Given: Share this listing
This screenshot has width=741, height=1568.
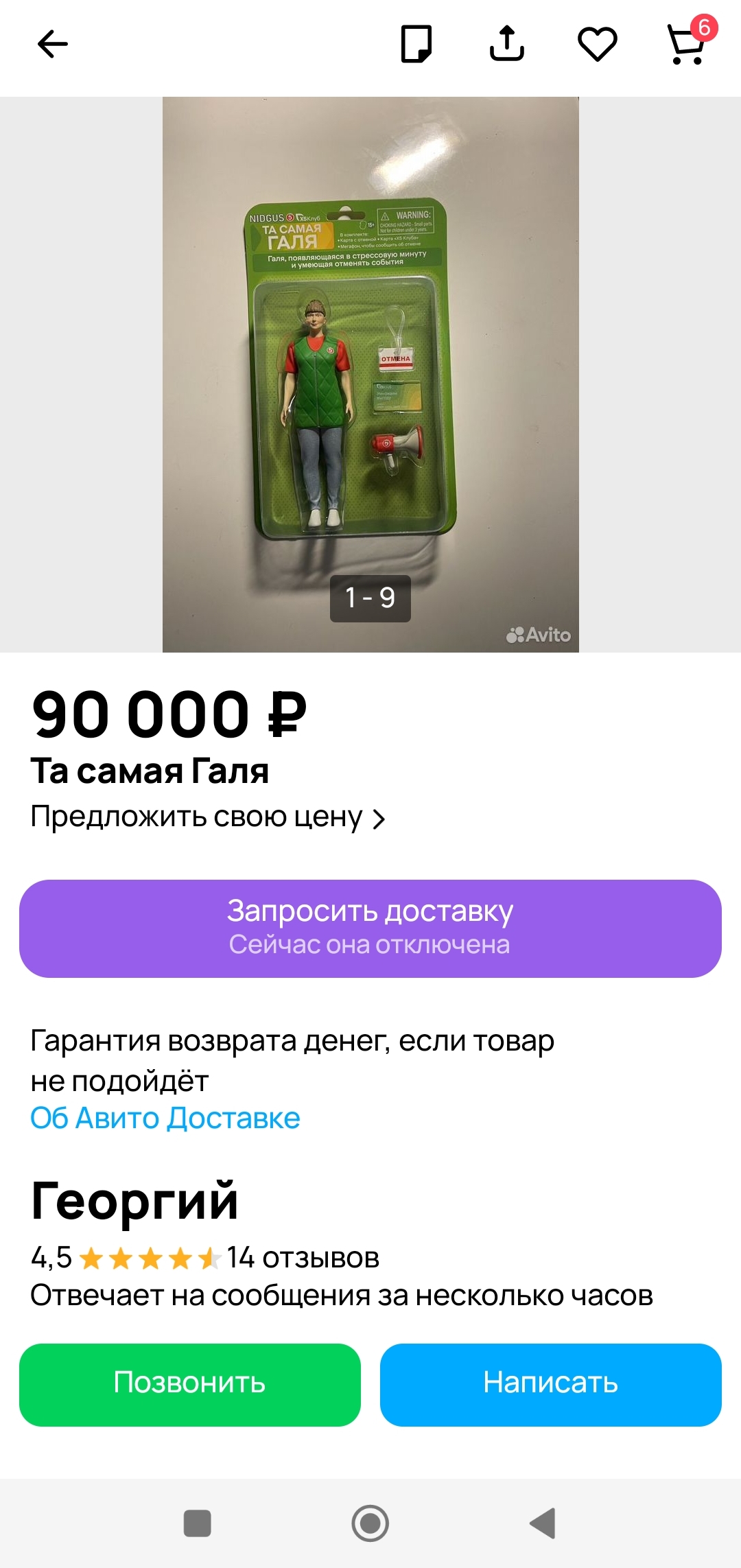Looking at the screenshot, I should 506,45.
